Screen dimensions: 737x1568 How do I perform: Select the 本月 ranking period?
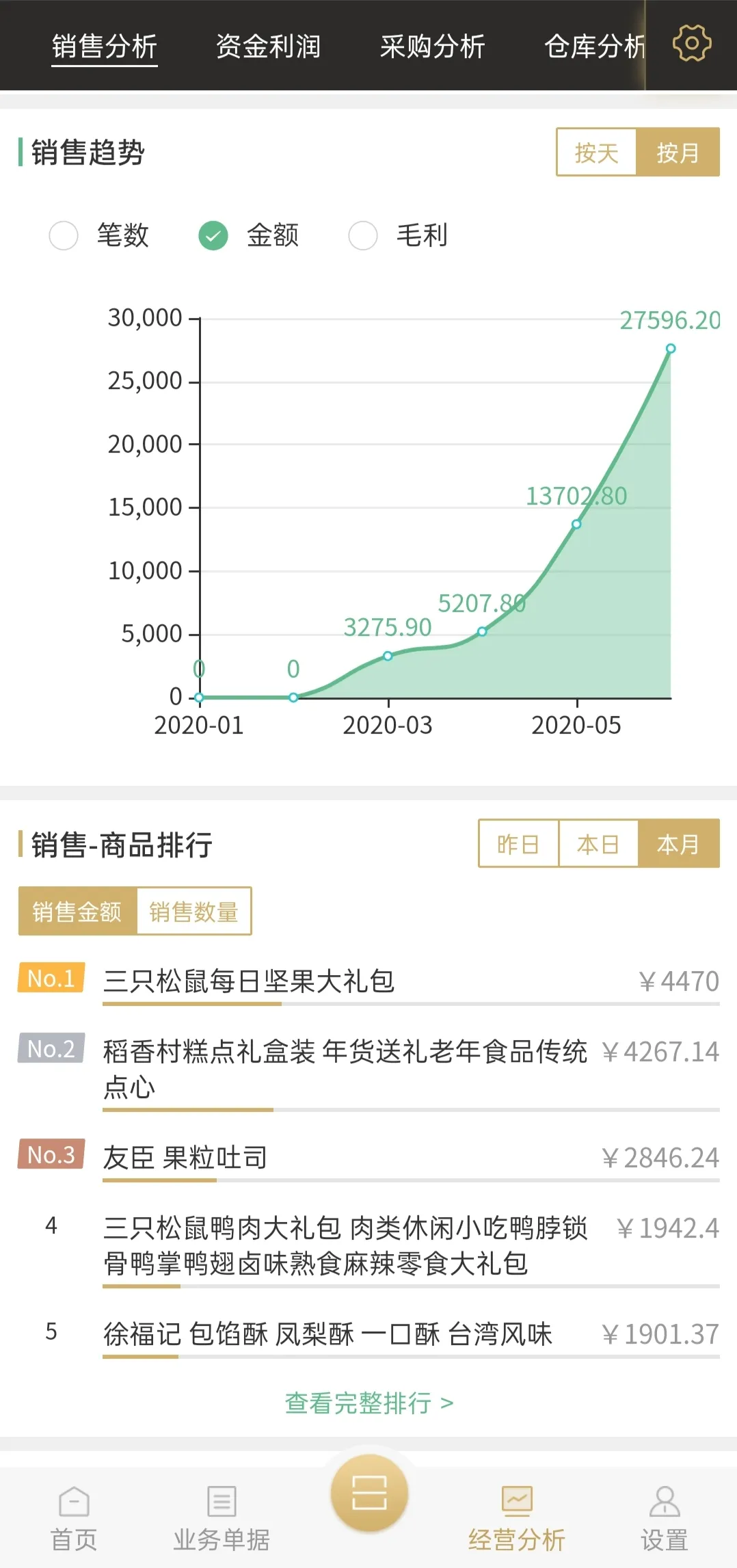pyautogui.click(x=678, y=845)
